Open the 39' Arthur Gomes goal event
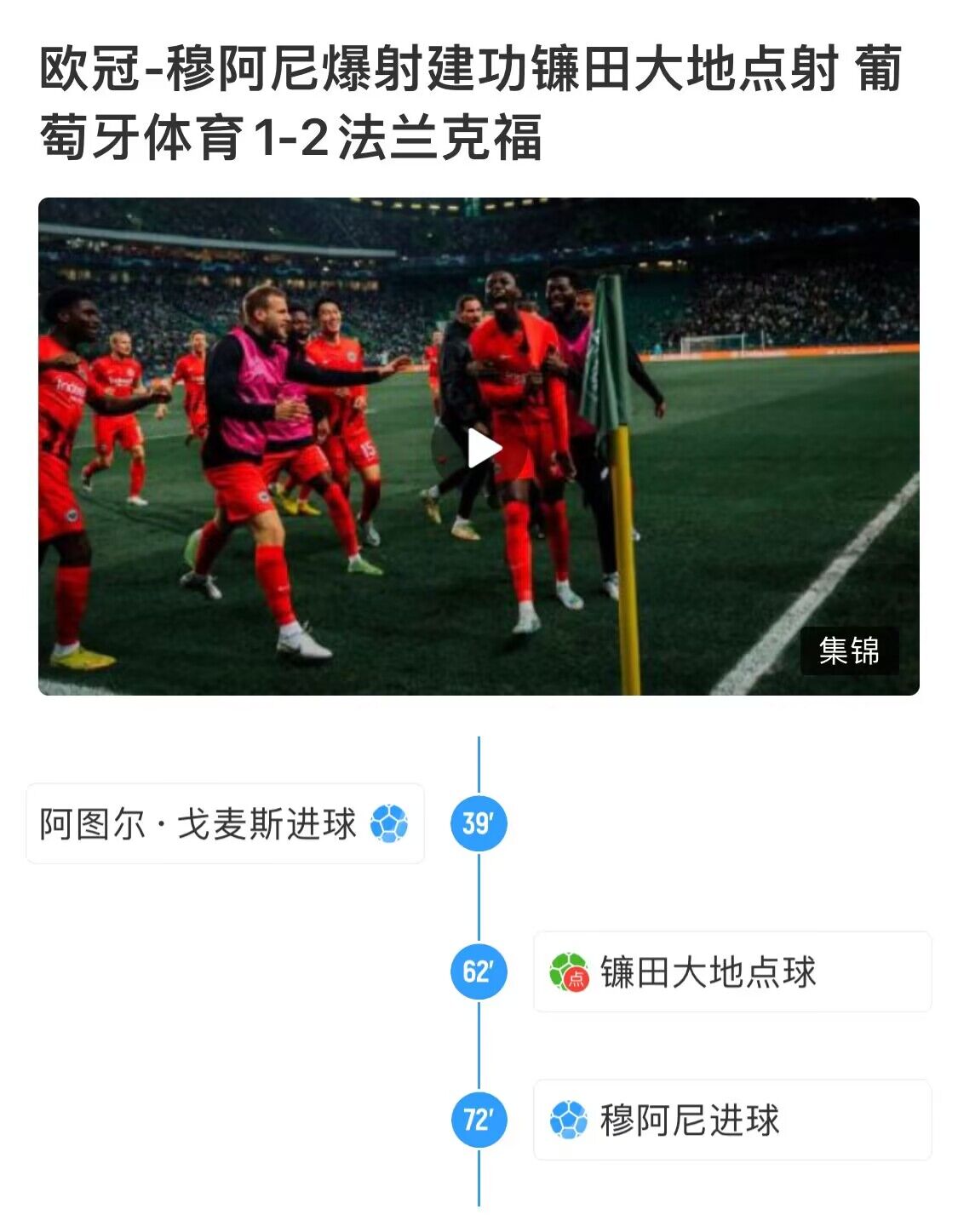The height and width of the screenshot is (1232, 958). (x=225, y=824)
